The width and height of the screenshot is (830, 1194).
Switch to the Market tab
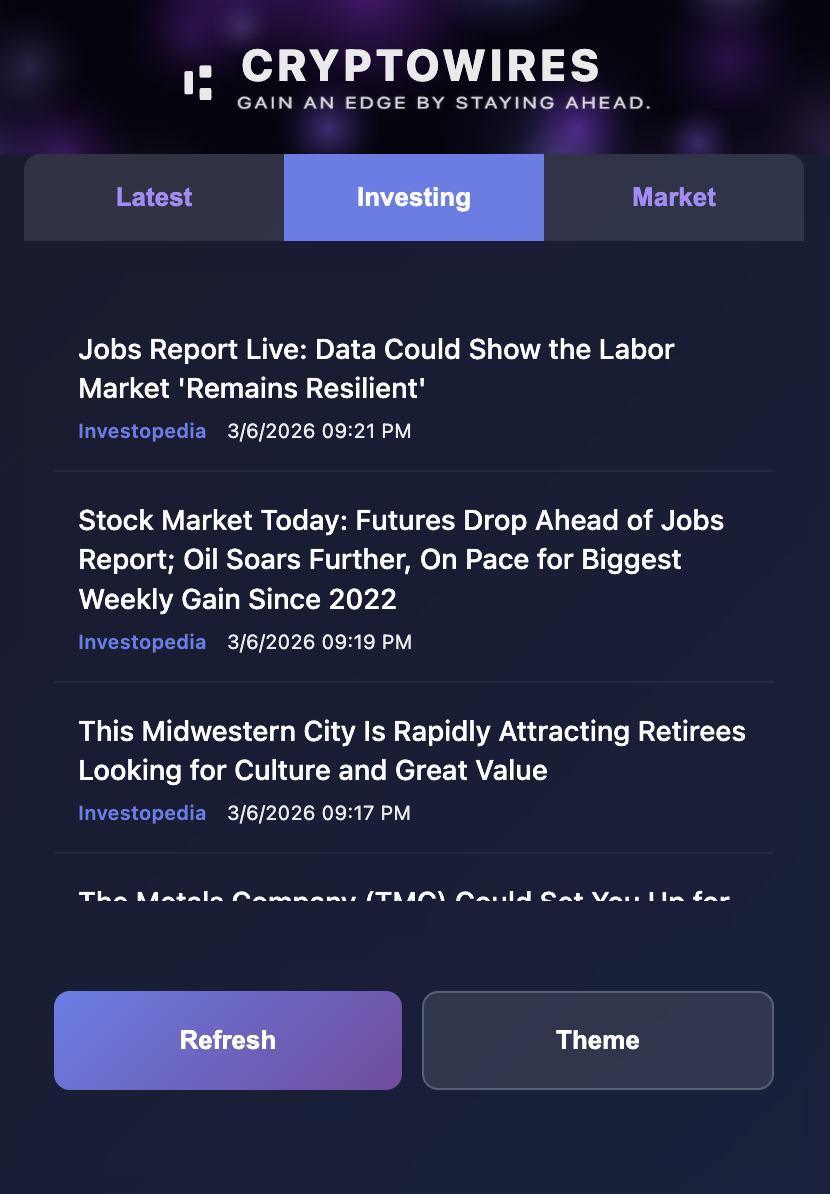tap(673, 197)
